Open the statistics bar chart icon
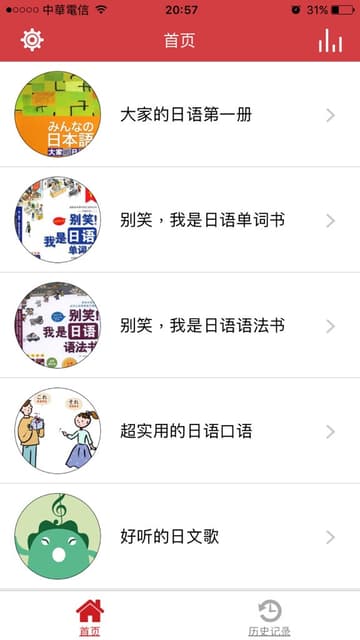Image resolution: width=360 pixels, height=640 pixels. point(330,40)
